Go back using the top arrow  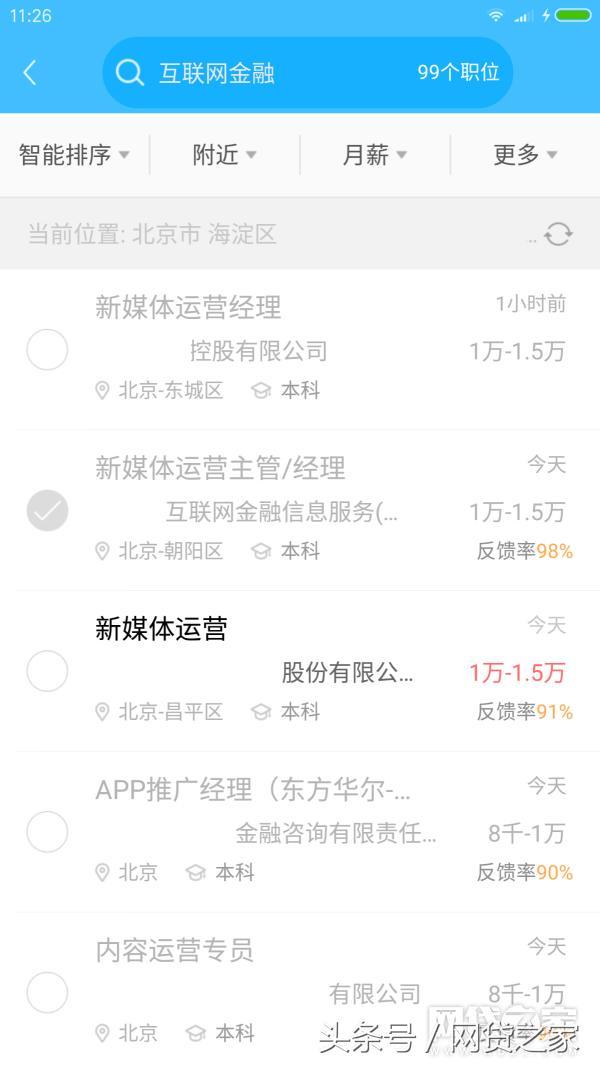[x=30, y=72]
